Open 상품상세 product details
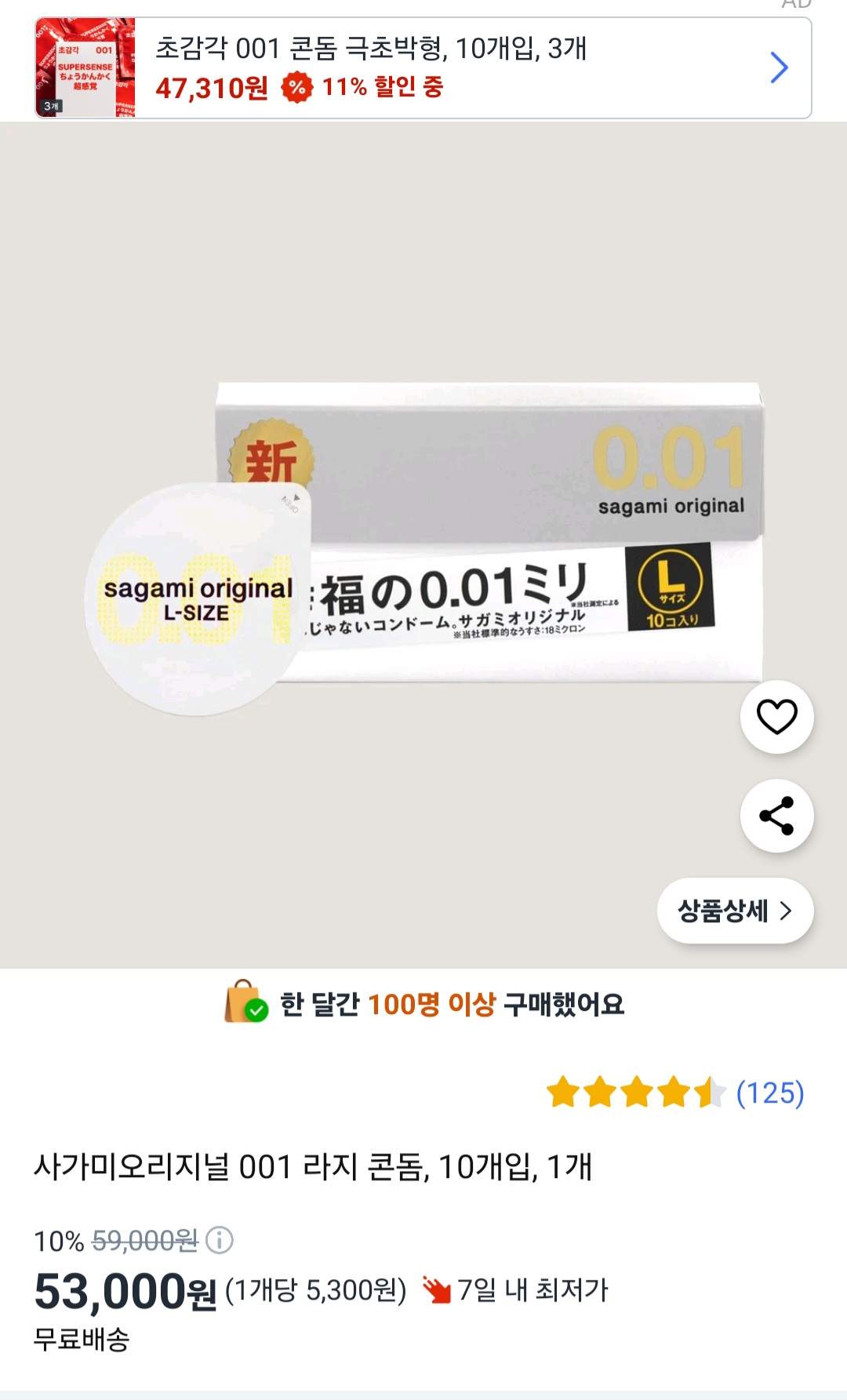847x1400 pixels. [x=735, y=911]
